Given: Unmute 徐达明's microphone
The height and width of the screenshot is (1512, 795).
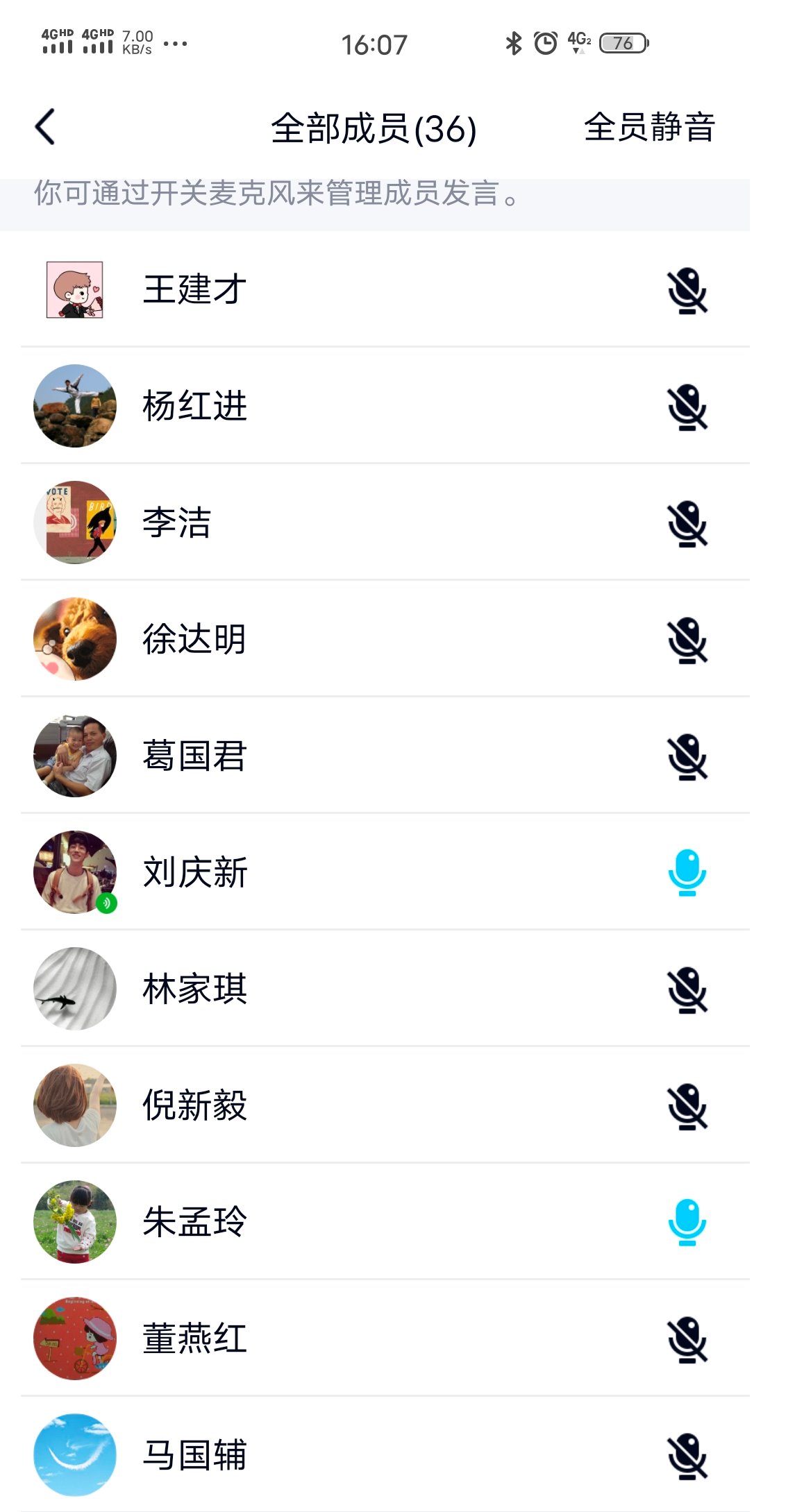Looking at the screenshot, I should [687, 641].
